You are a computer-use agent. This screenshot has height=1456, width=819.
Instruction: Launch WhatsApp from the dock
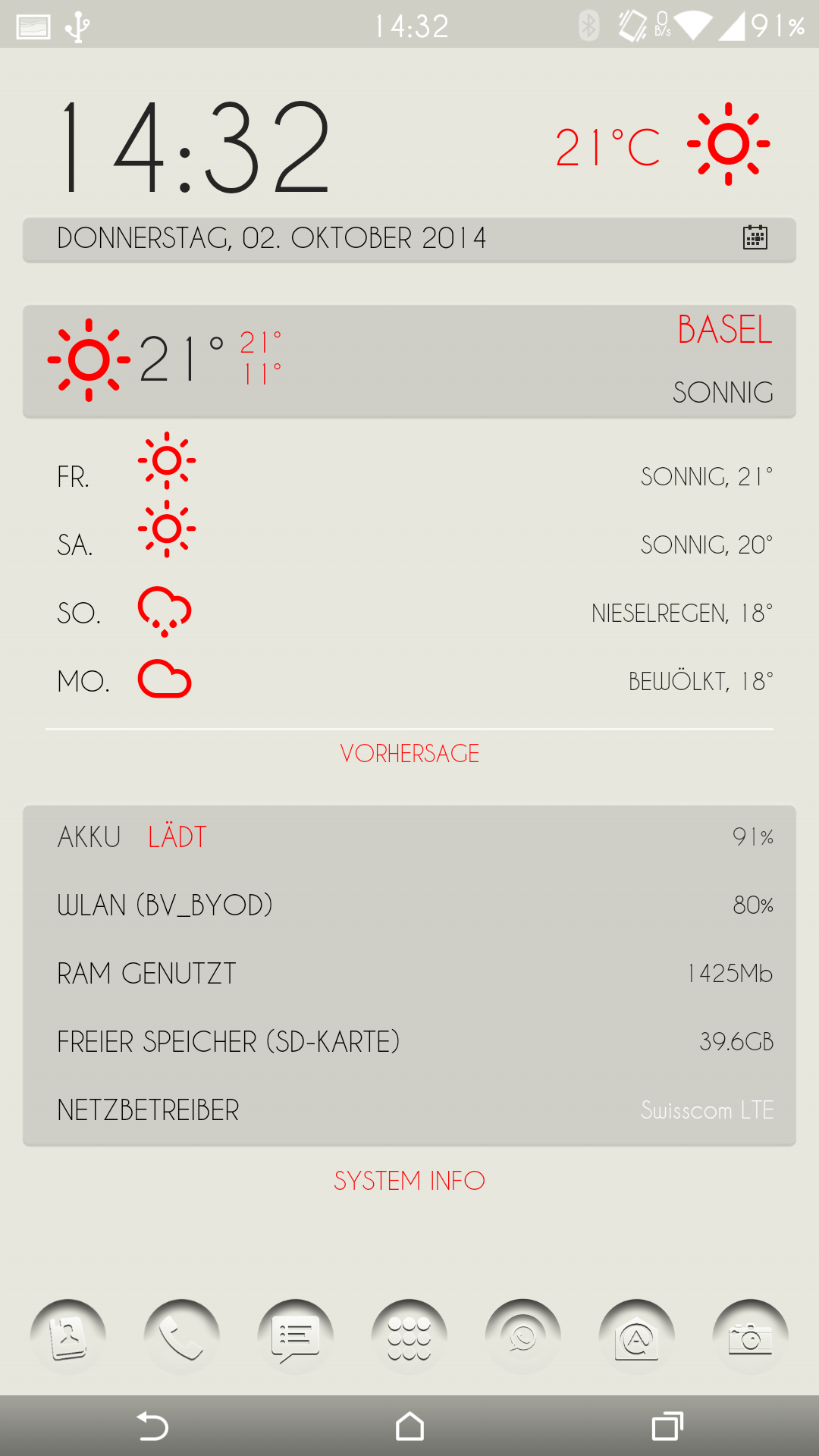click(x=523, y=1337)
